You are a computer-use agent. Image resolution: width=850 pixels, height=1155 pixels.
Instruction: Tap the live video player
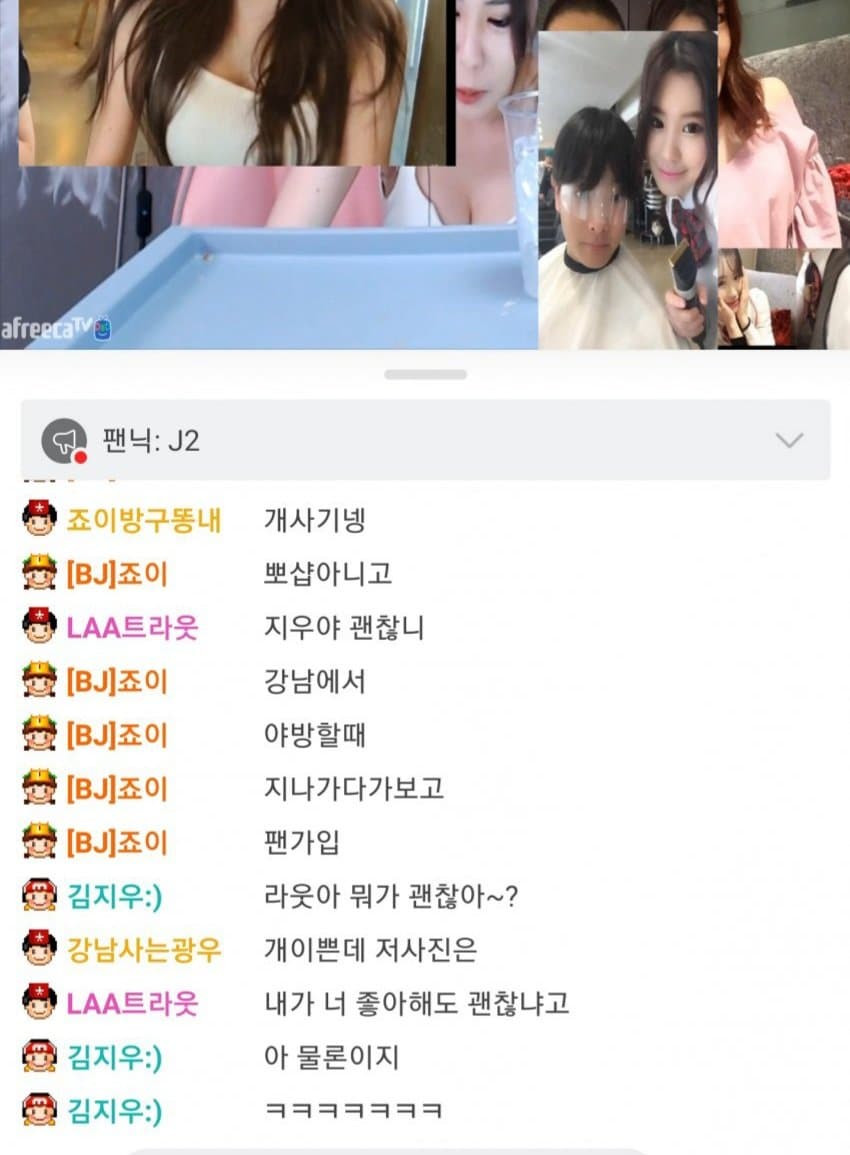(424, 175)
